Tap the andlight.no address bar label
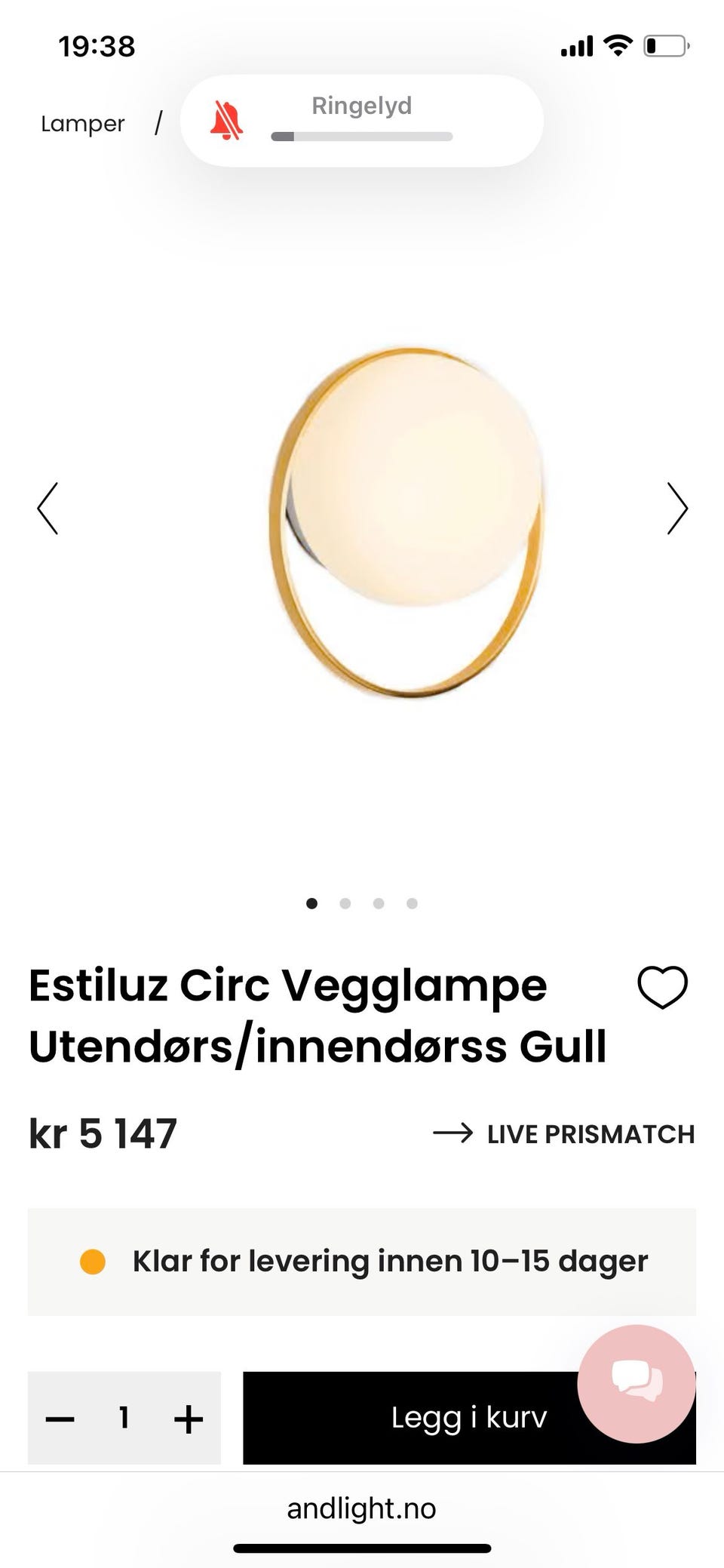Viewport: 724px width, 1568px height. (361, 1509)
